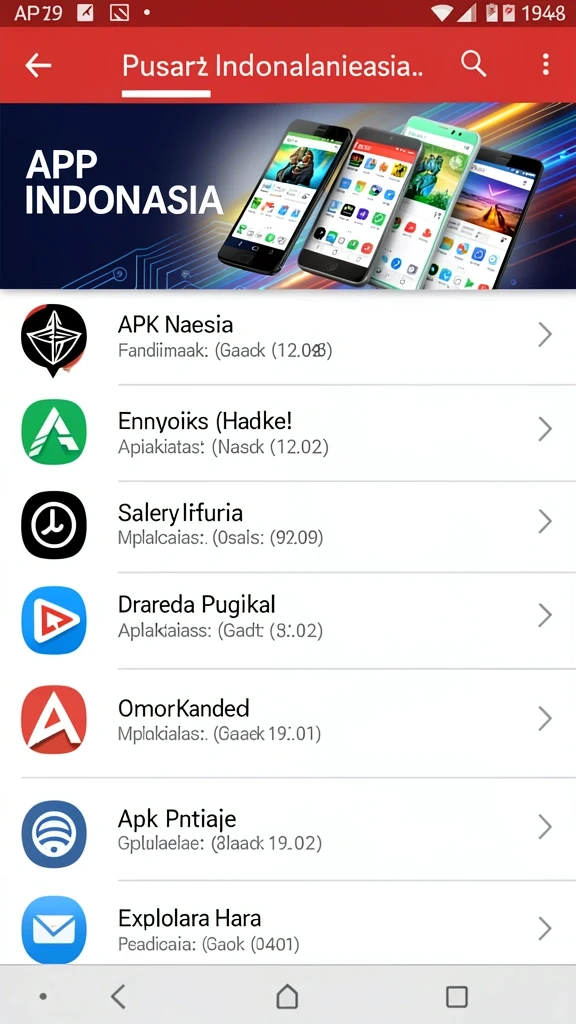Open the search icon in the app bar
Viewport: 576px width, 1024px height.
click(x=473, y=64)
